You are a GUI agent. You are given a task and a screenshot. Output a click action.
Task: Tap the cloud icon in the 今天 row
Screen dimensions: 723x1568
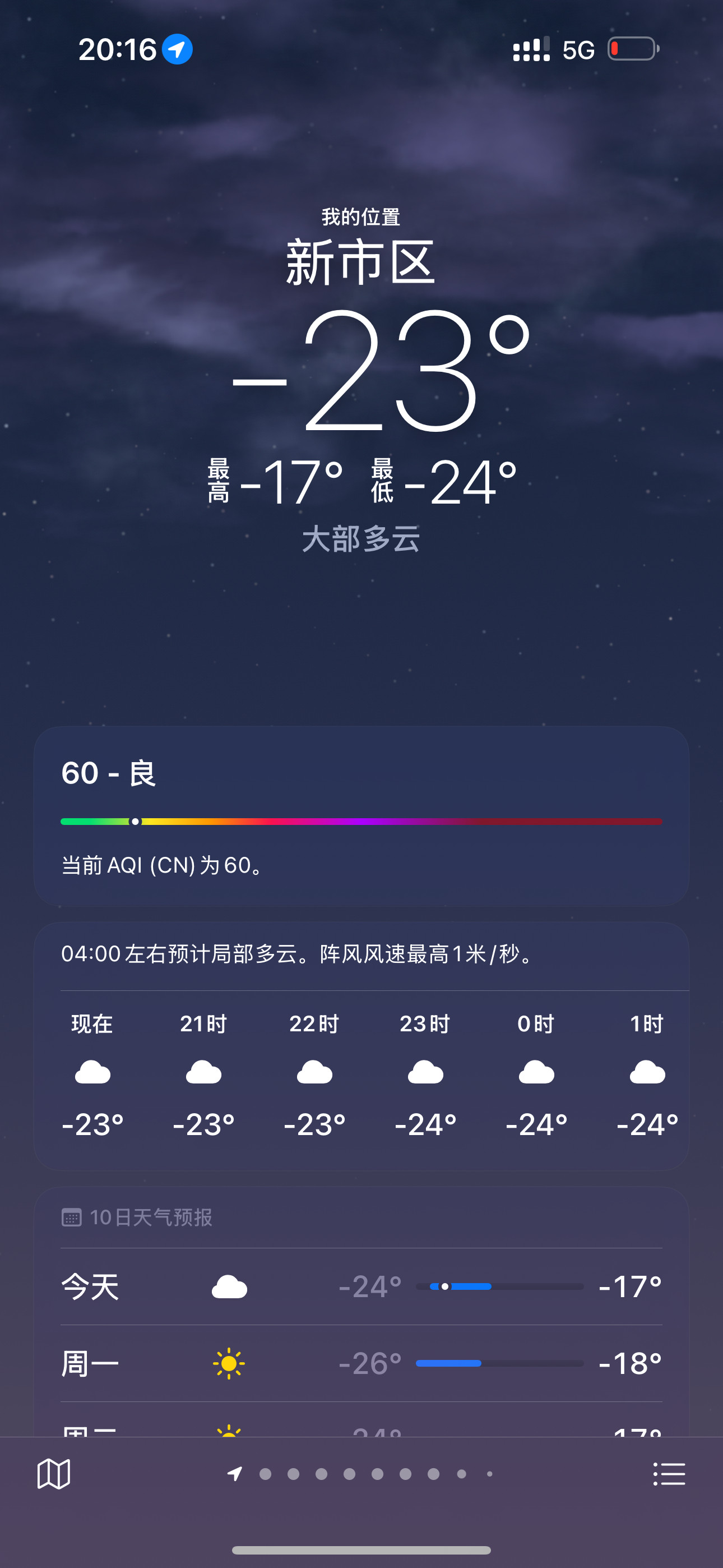(x=229, y=1287)
